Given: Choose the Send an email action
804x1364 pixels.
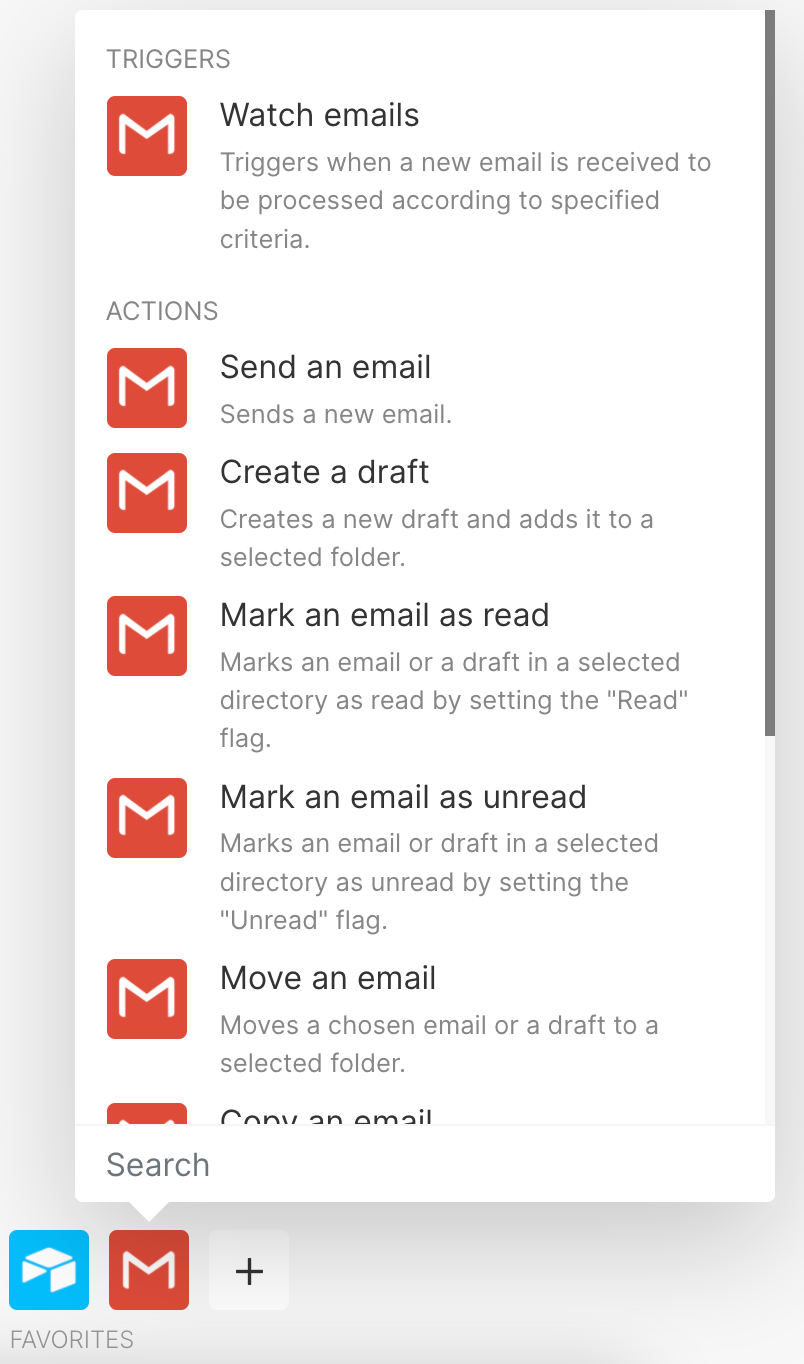Looking at the screenshot, I should point(420,388).
